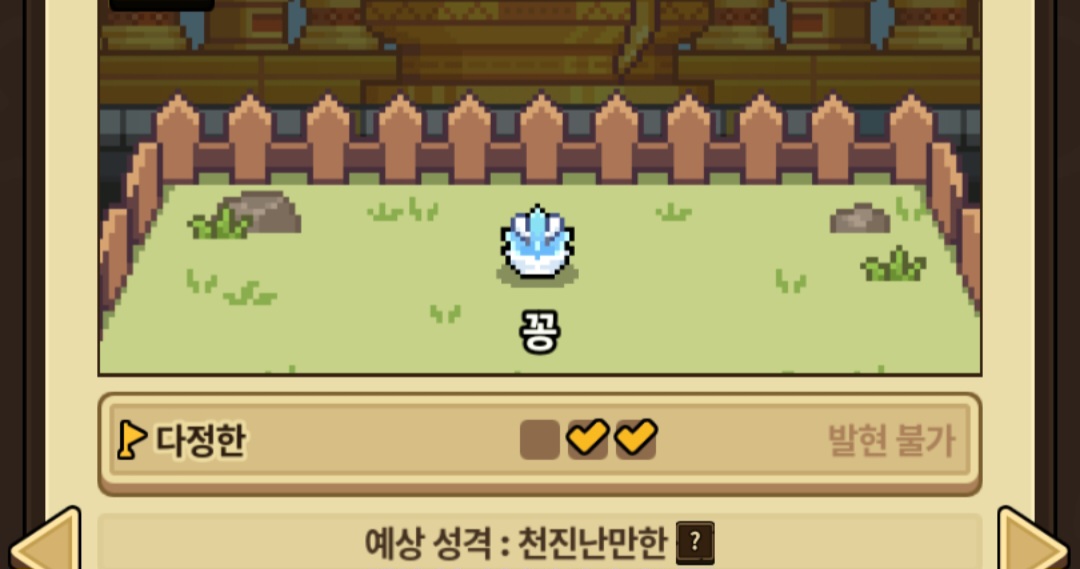Open the question mark help beside 예상 성격
This screenshot has width=1080, height=569.
(695, 542)
